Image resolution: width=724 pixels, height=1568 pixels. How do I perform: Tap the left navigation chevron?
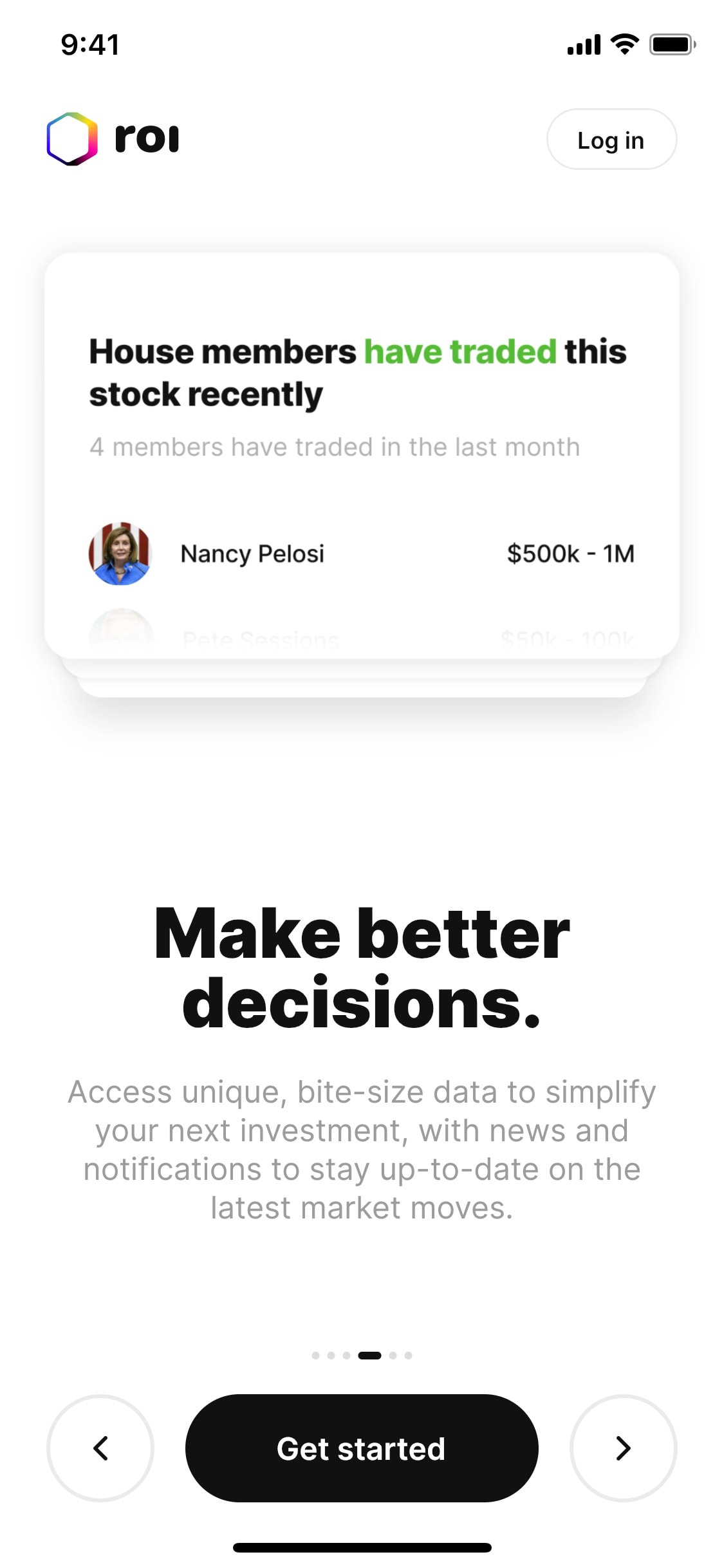(100, 1449)
